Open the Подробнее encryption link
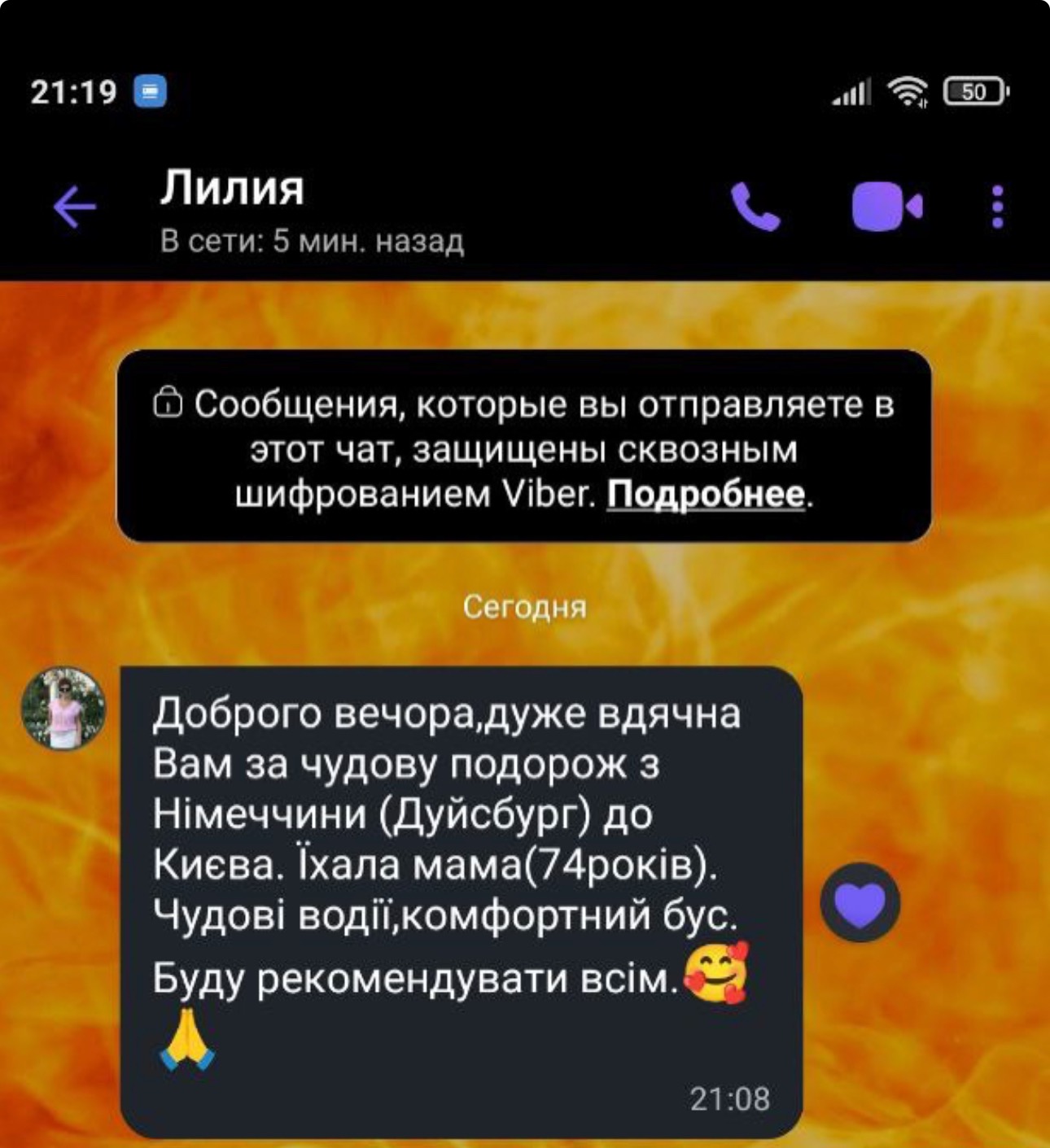This screenshot has width=1050, height=1148. (x=706, y=494)
